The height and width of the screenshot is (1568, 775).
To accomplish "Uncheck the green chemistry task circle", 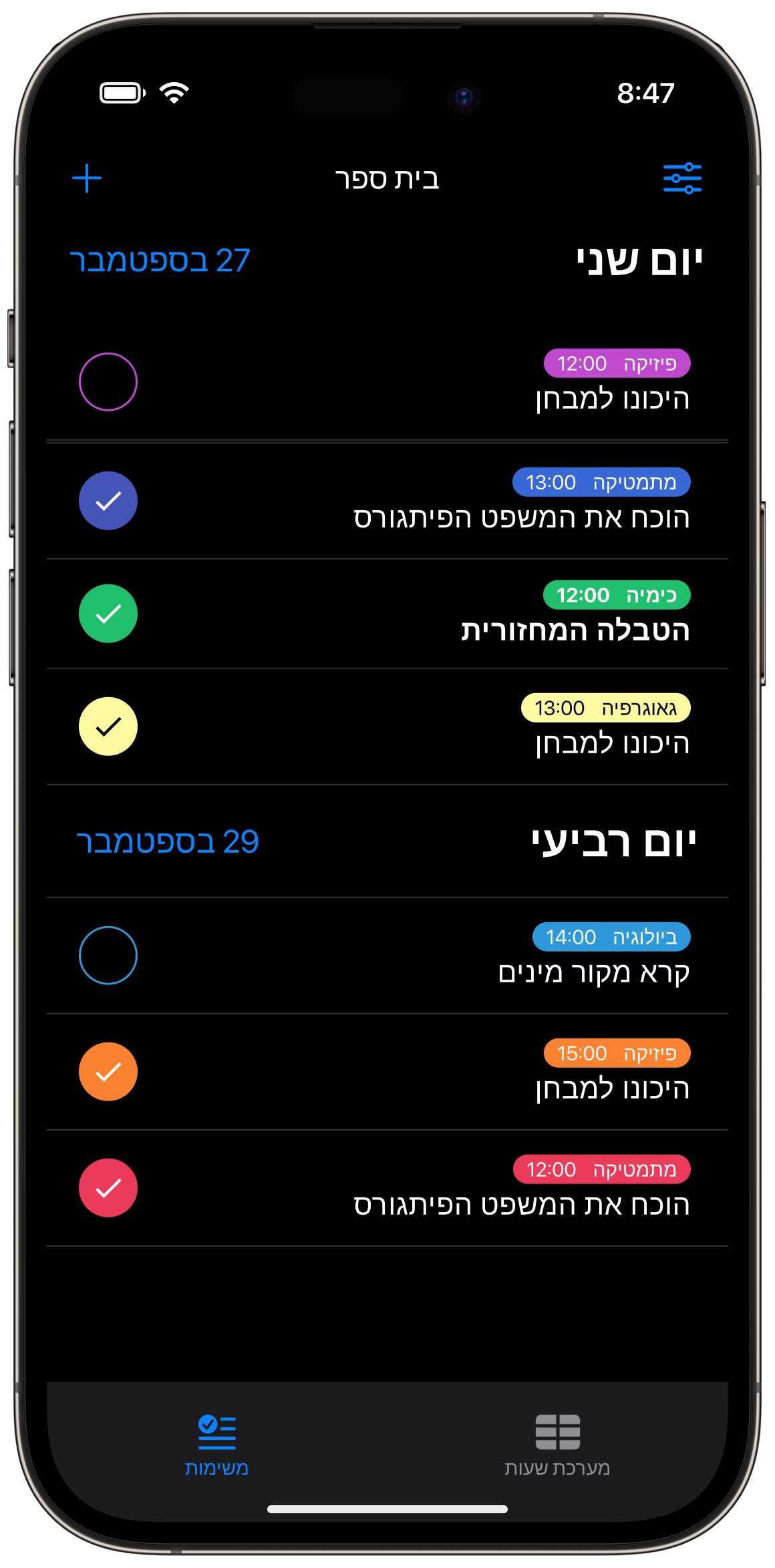I will [x=108, y=613].
